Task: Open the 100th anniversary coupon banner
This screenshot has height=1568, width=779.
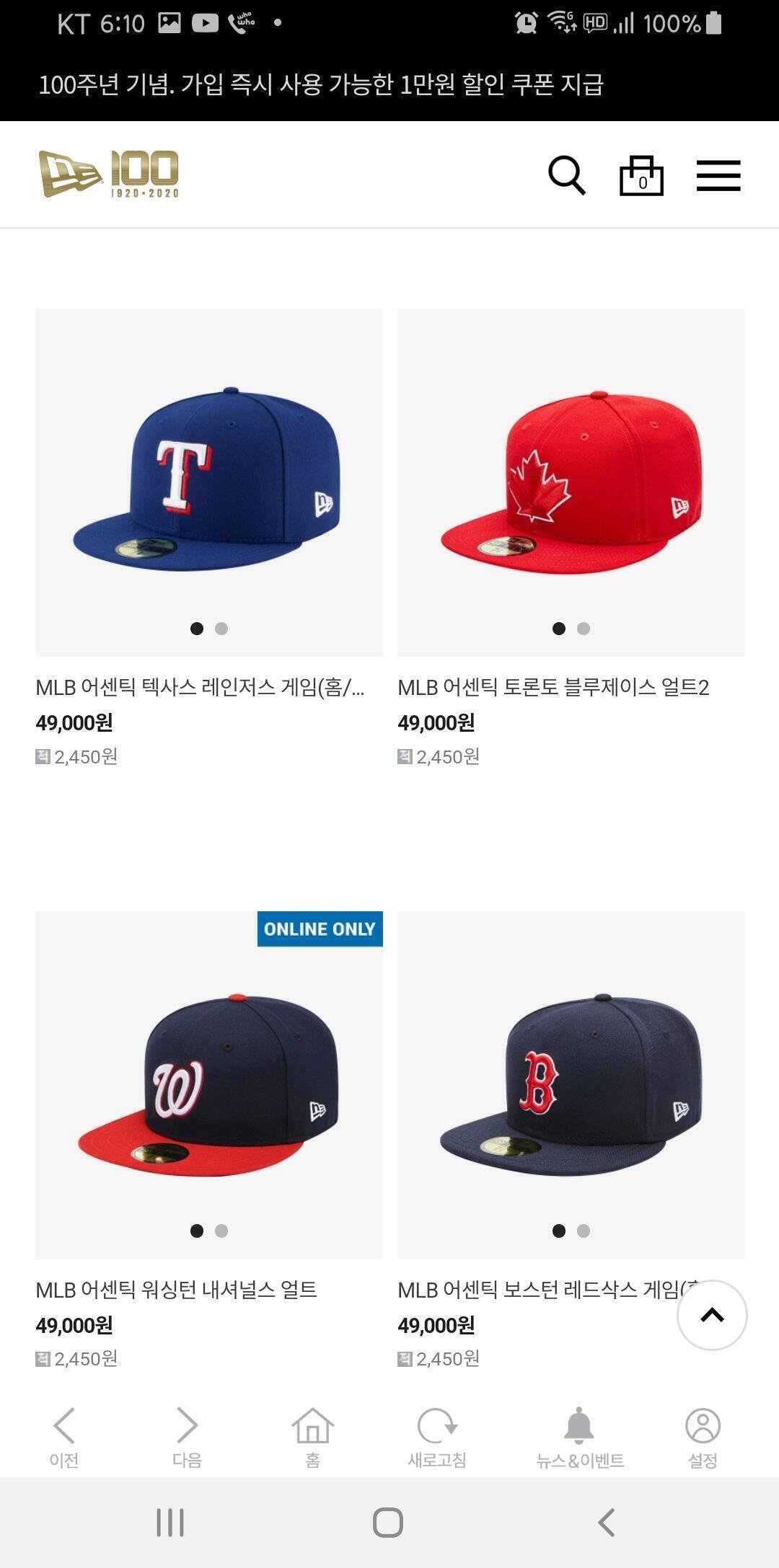Action: click(321, 84)
